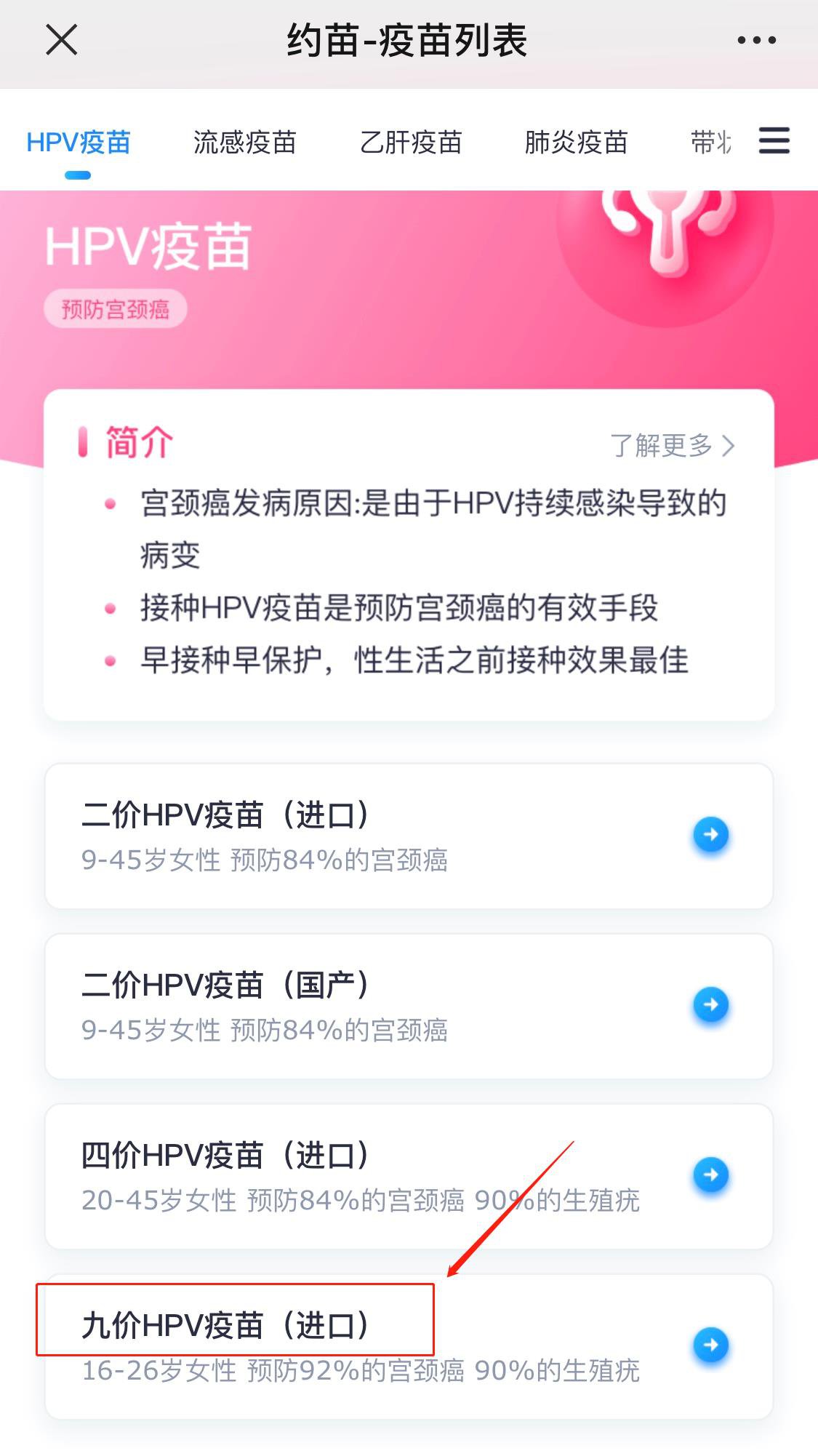The width and height of the screenshot is (818, 1456).
Task: Close the 约苗 vaccine list page
Action: point(61,40)
